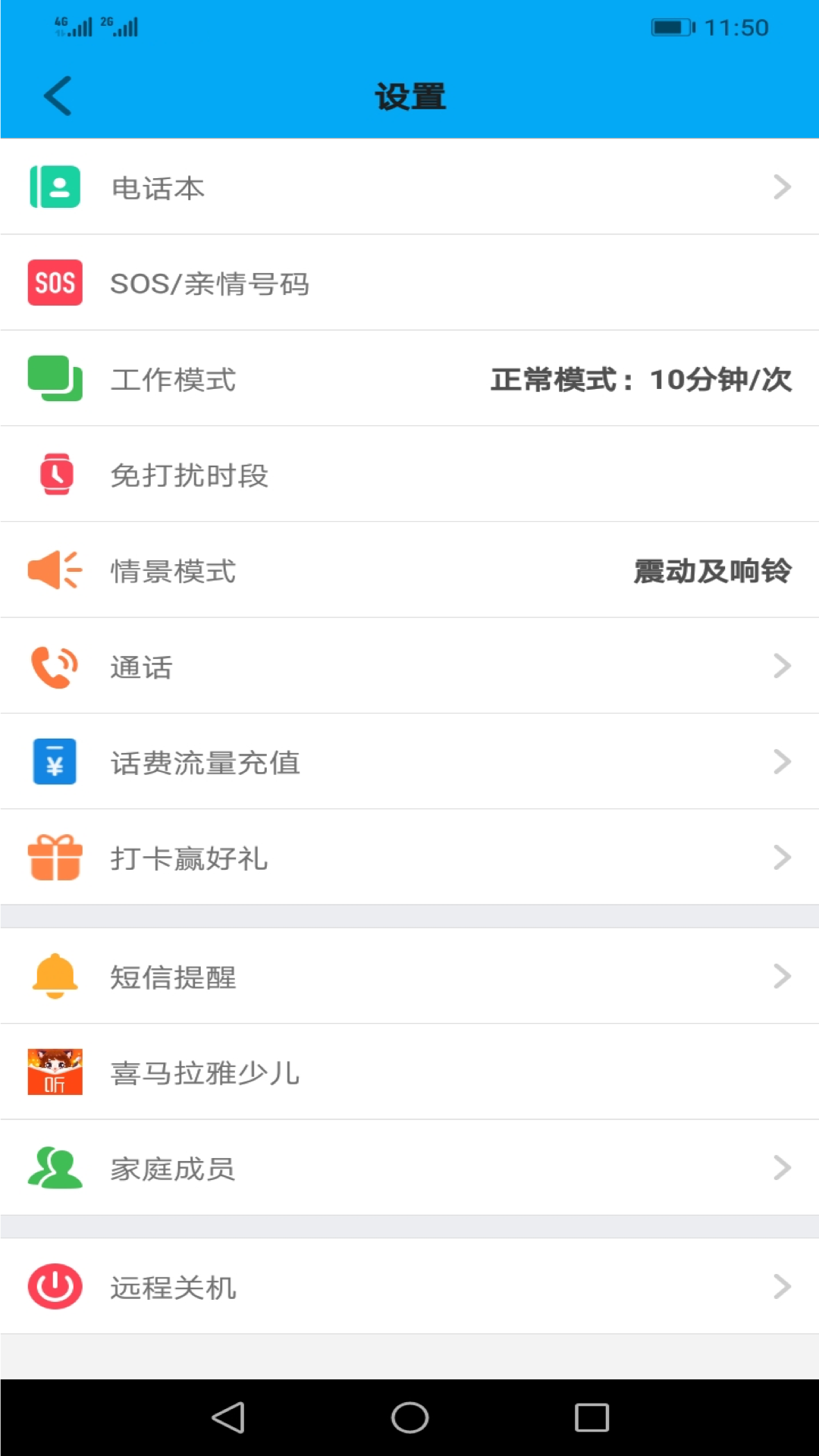Viewport: 819px width, 1456px height.
Task: Click the 正常模式：10分钟/次 setting value
Action: point(641,381)
